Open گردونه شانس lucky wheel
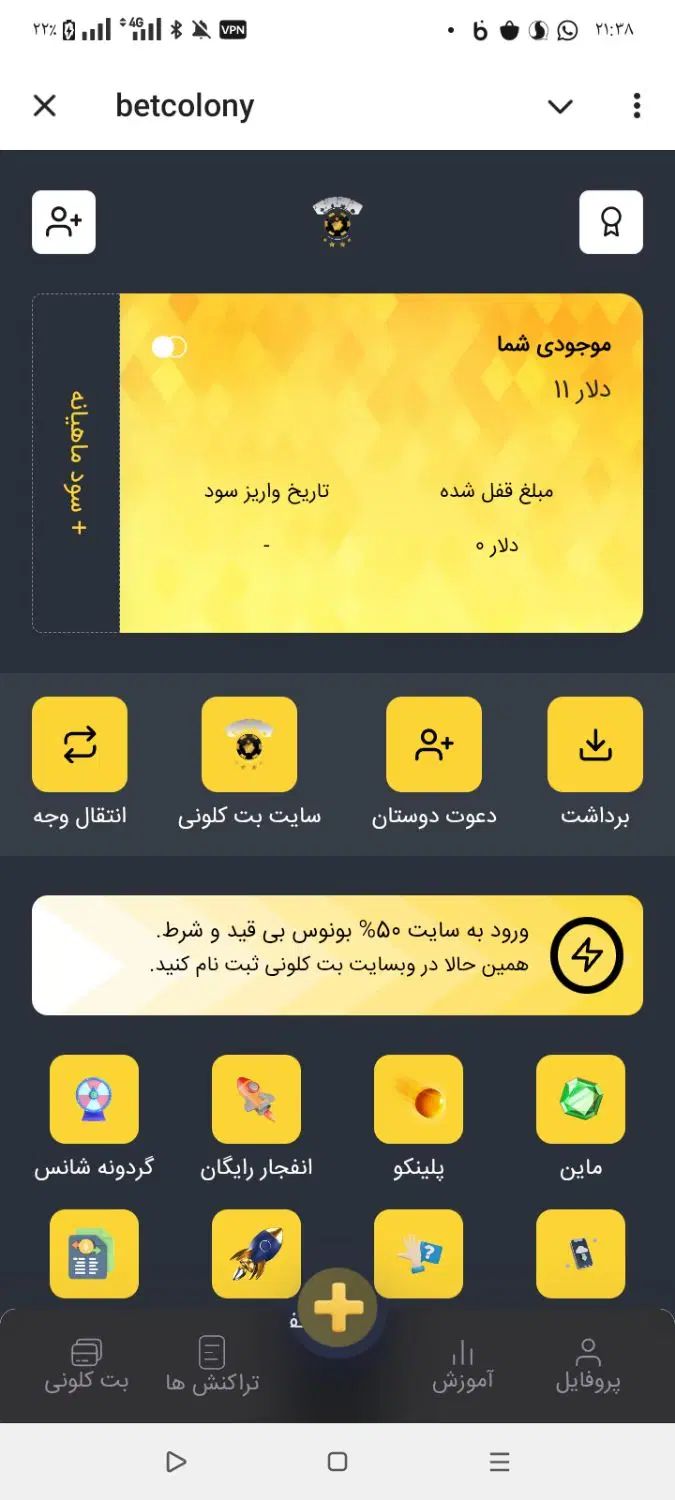This screenshot has height=1500, width=675. 94,1100
